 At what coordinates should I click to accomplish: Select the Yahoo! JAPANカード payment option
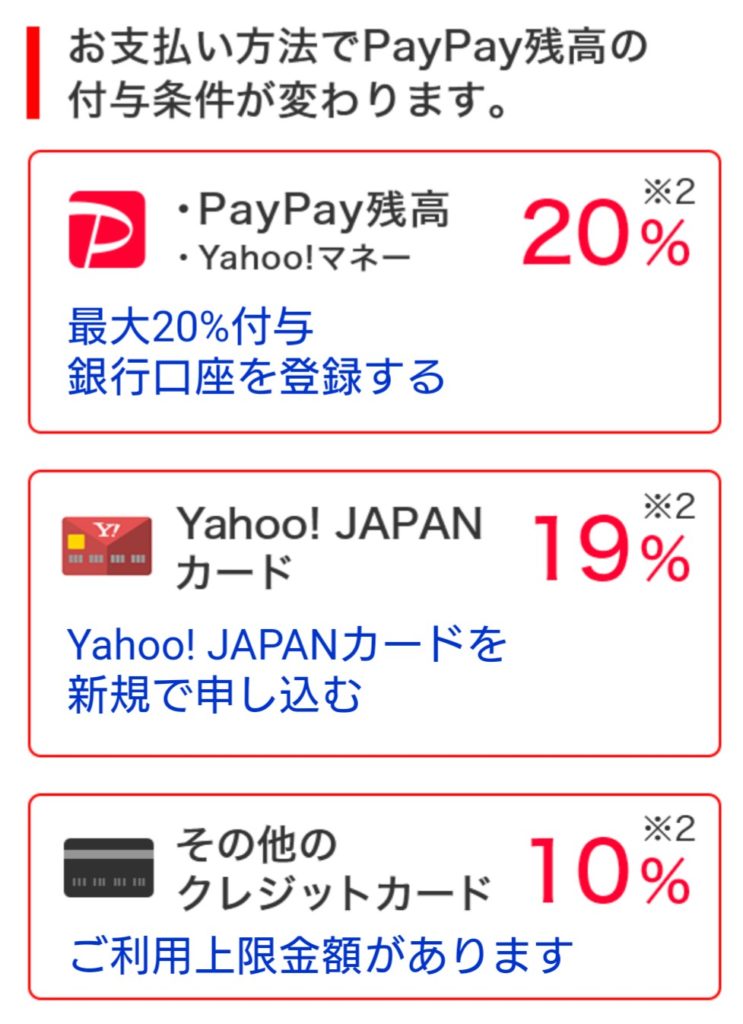pos(330,547)
